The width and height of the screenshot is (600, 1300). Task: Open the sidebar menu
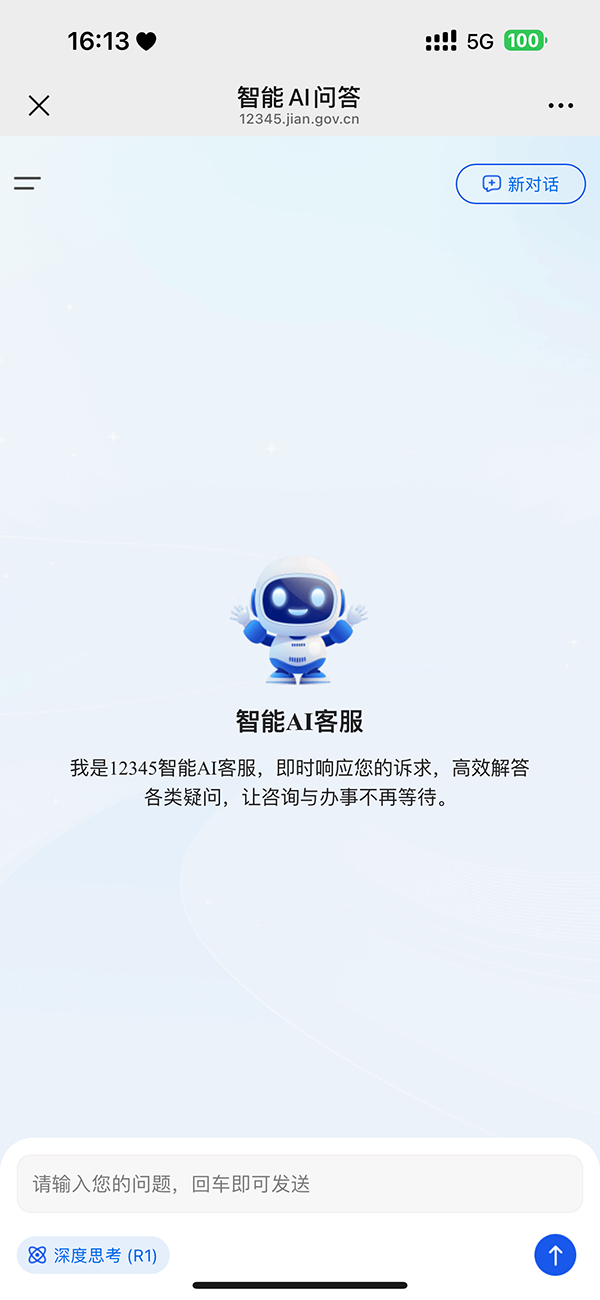click(x=27, y=183)
